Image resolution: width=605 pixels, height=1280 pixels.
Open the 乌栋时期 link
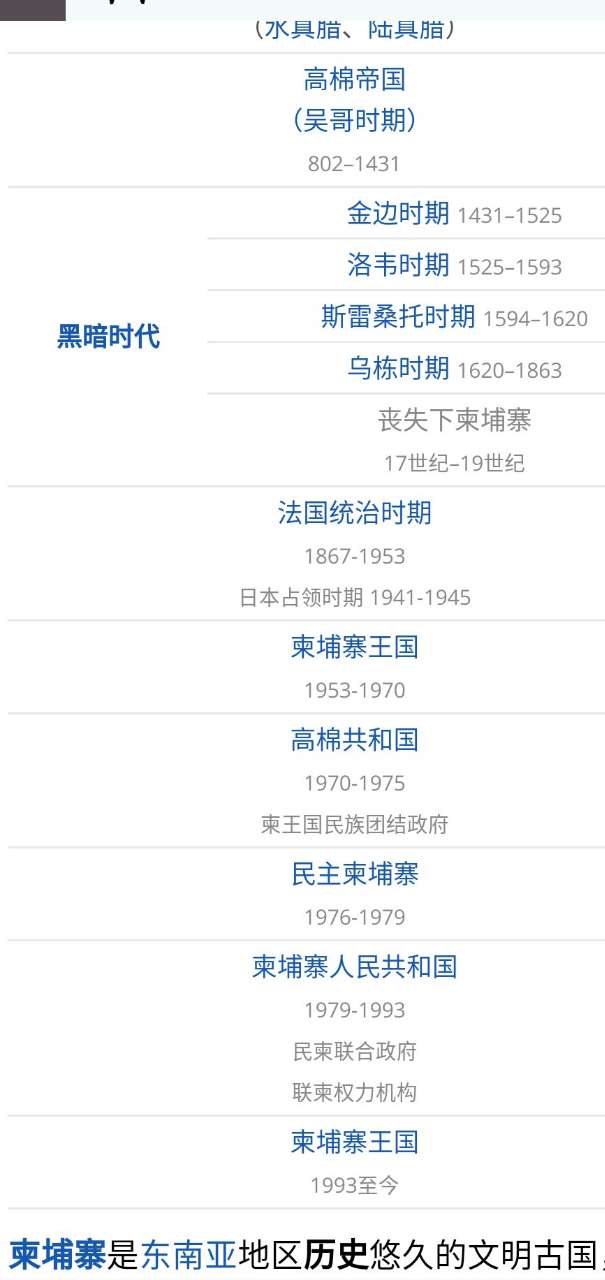coord(398,368)
